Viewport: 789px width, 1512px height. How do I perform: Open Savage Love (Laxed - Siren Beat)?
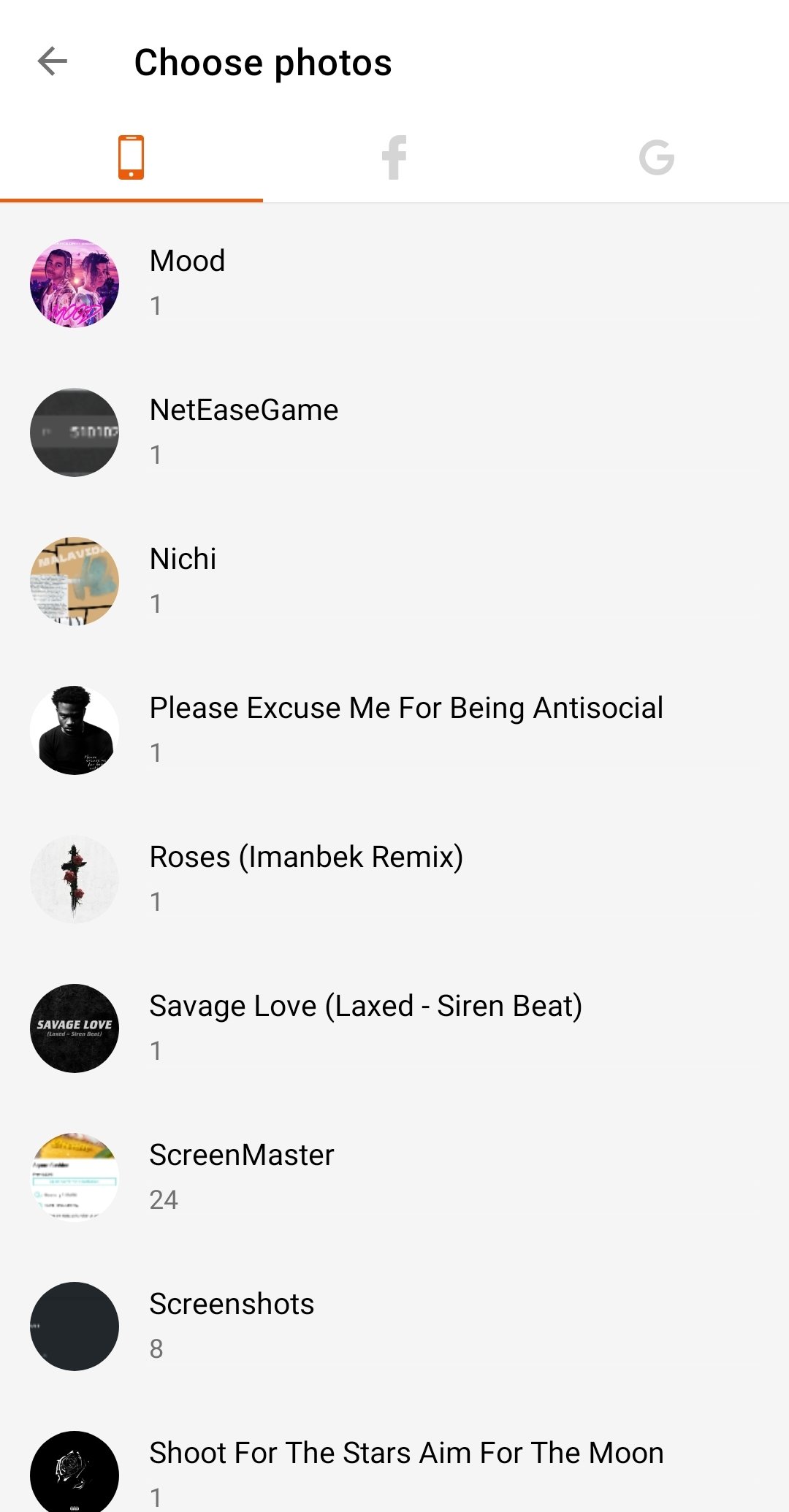[x=394, y=1028]
